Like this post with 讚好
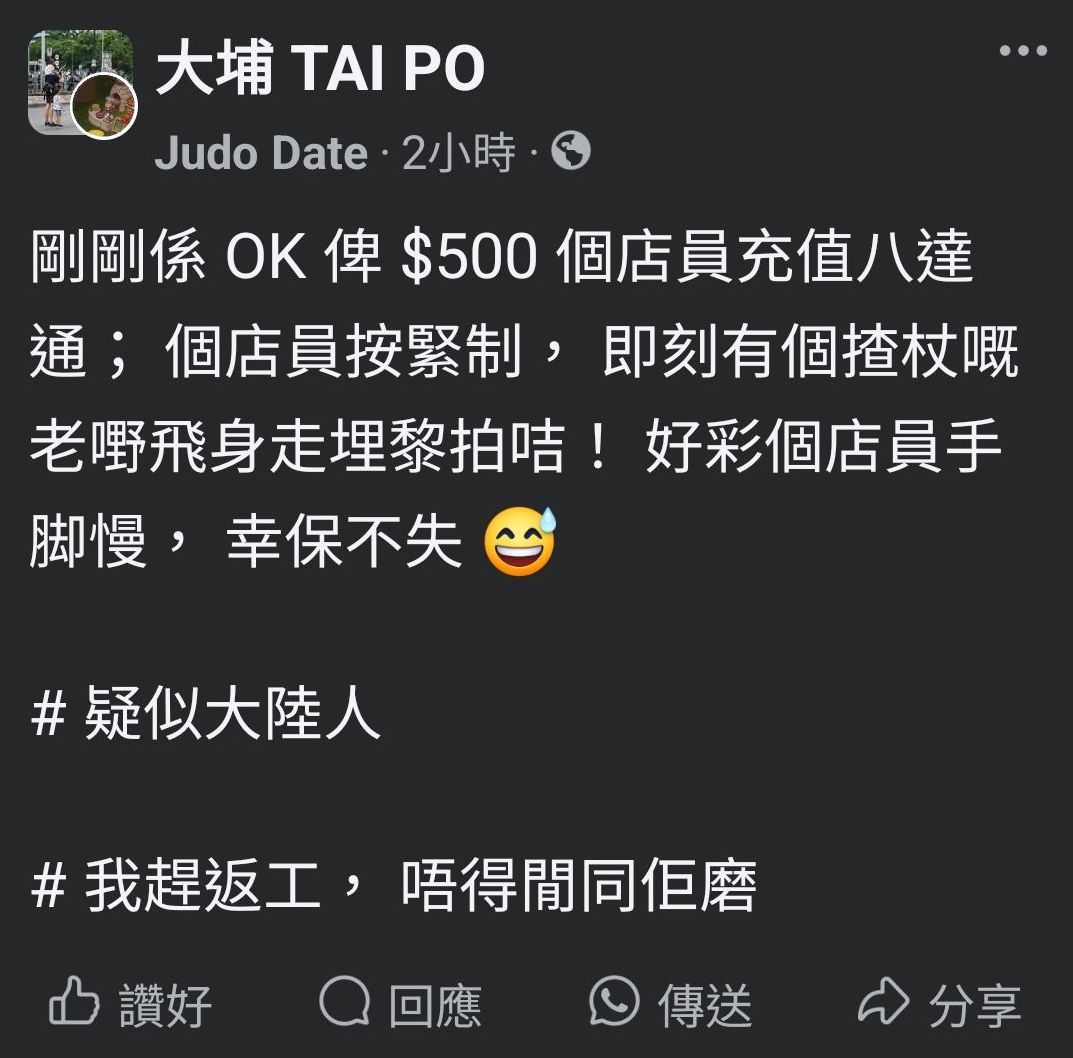Viewport: 1073px width, 1058px height. pyautogui.click(x=131, y=1004)
